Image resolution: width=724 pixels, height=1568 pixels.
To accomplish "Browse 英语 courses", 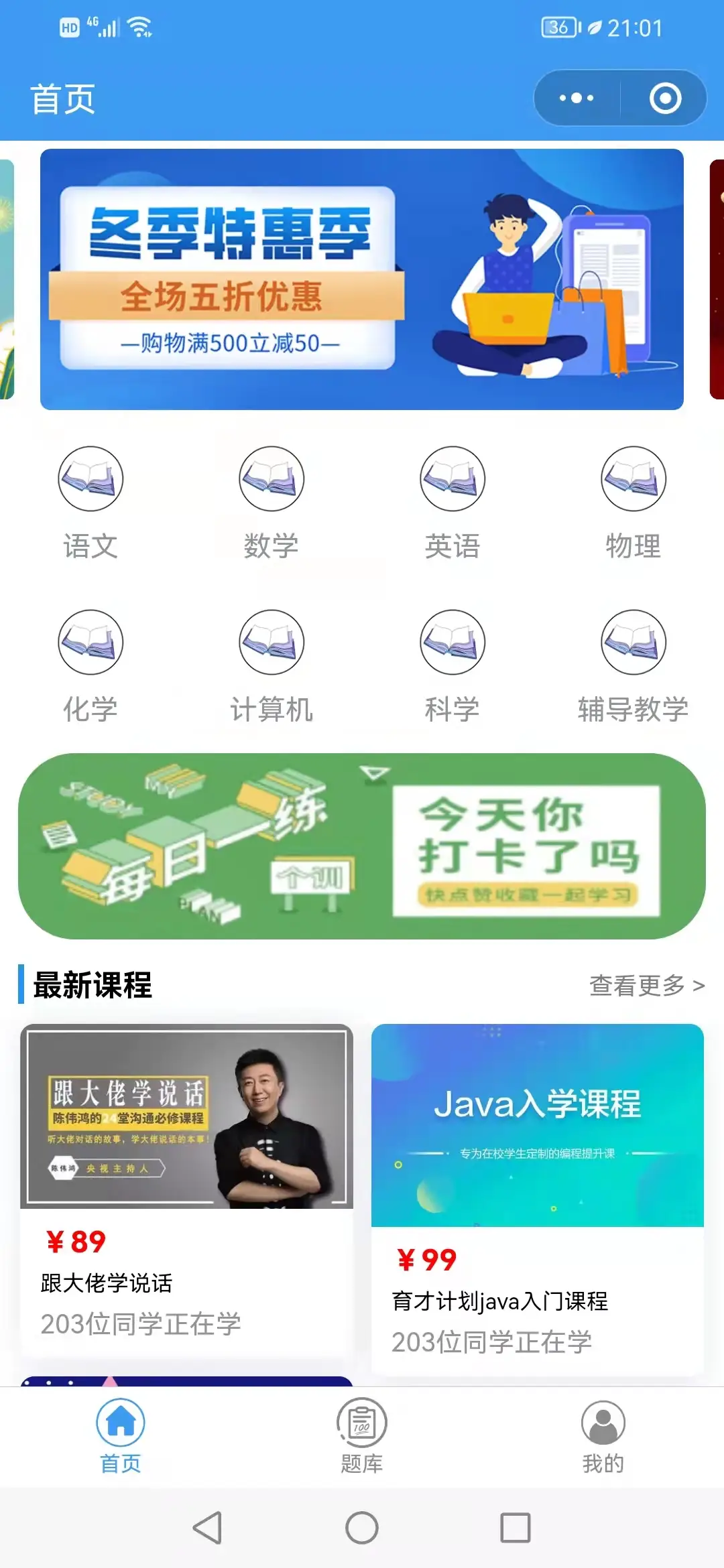I will point(452,503).
